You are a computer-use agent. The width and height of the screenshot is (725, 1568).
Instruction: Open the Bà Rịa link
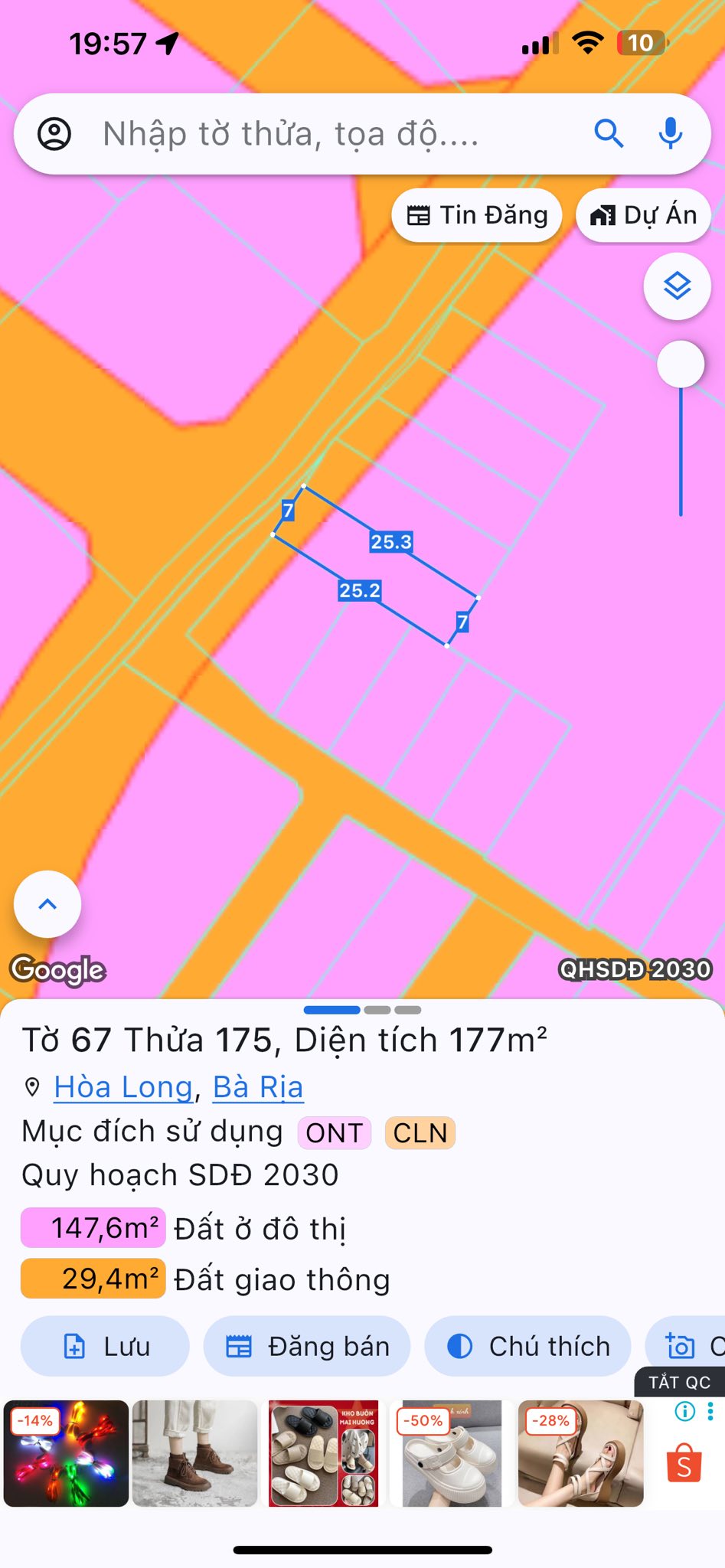[x=258, y=1087]
